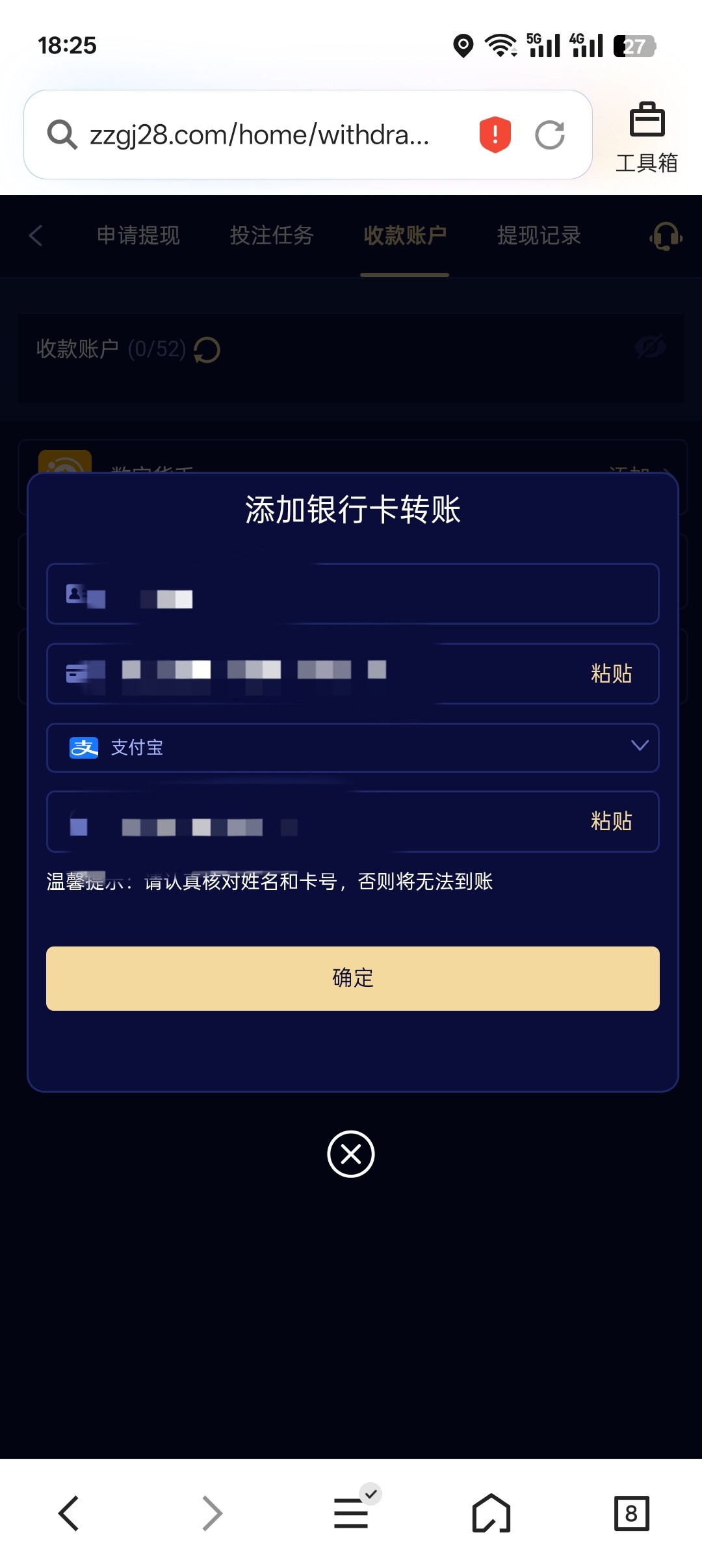Focus the card number input field

coord(325,673)
